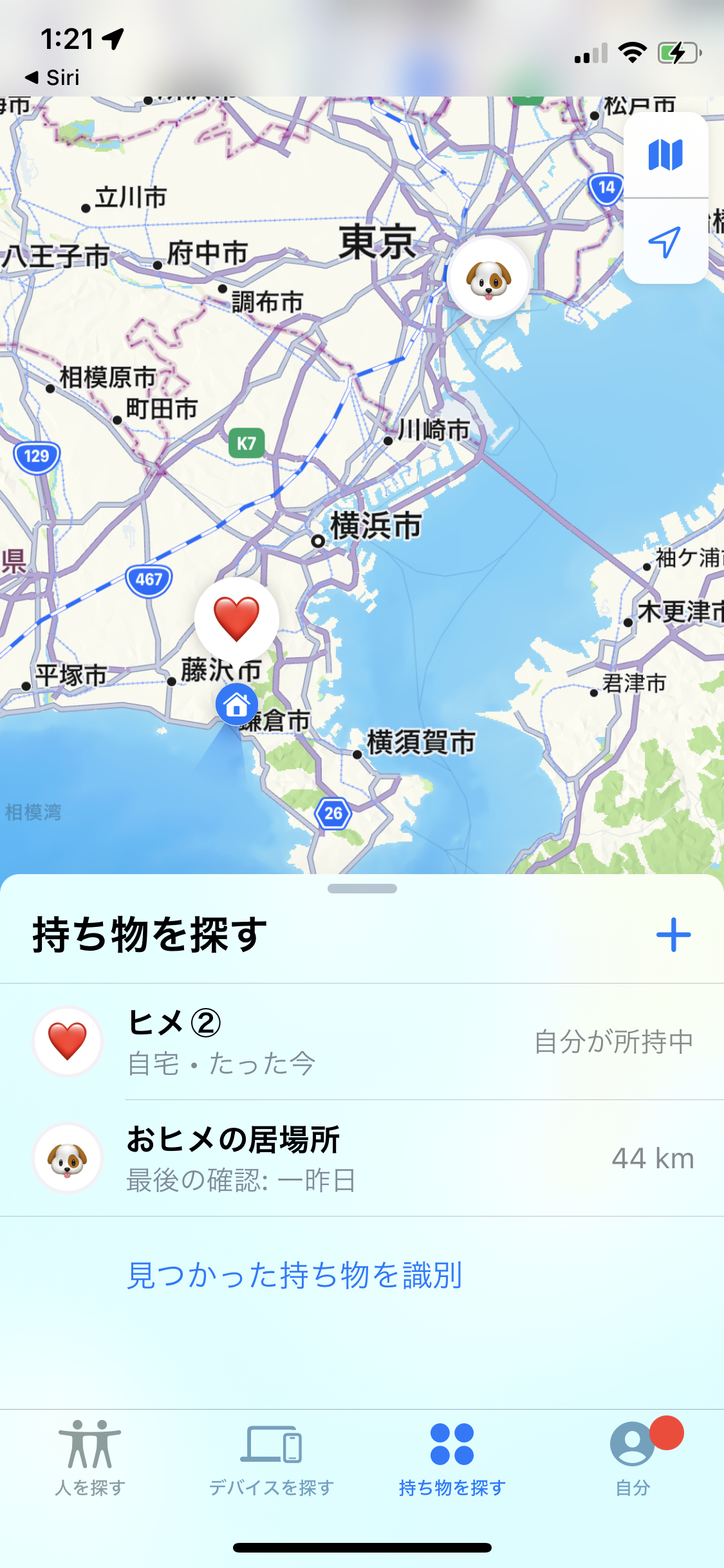Select the 持ち物を探す tab
This screenshot has width=724, height=1568.
point(452,1459)
